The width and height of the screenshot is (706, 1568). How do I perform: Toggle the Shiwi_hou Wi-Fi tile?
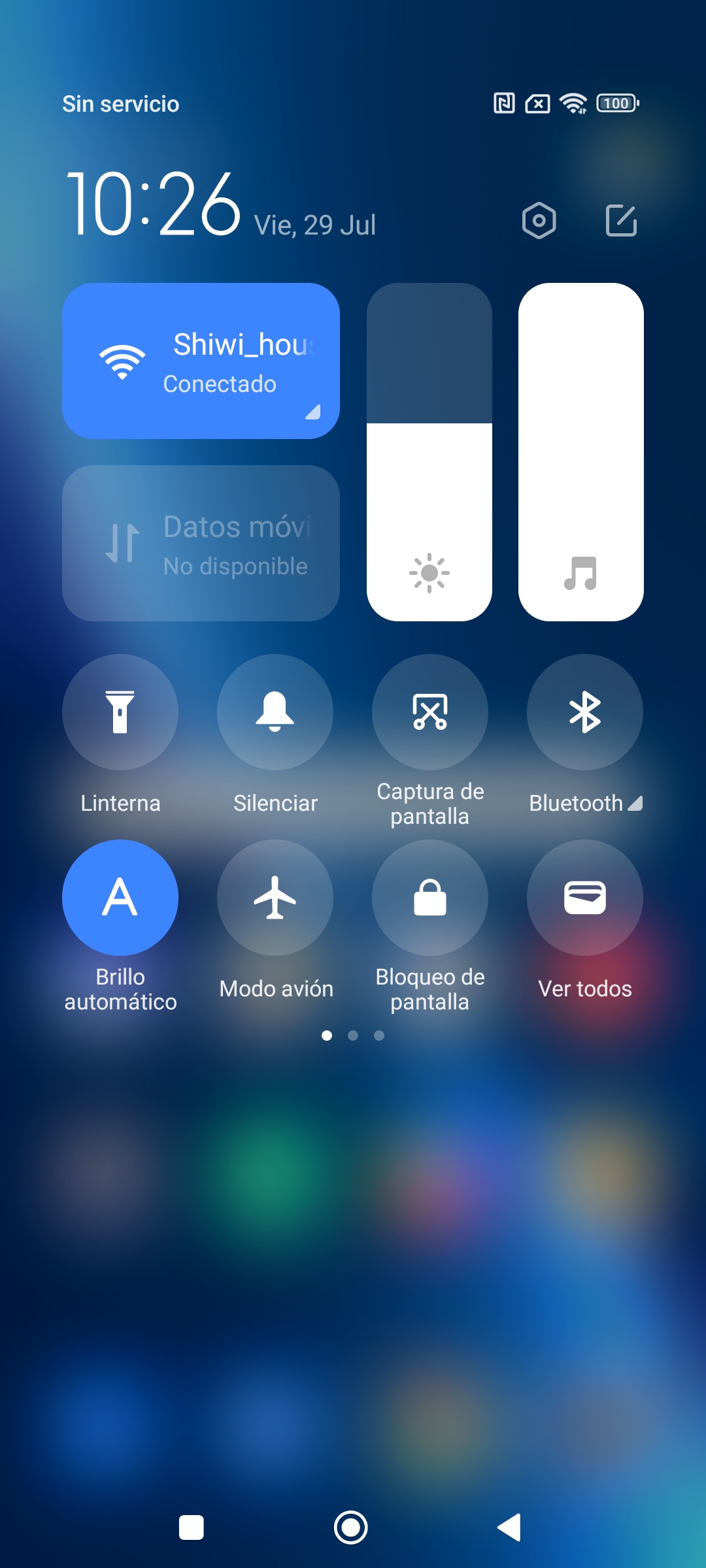[x=201, y=361]
